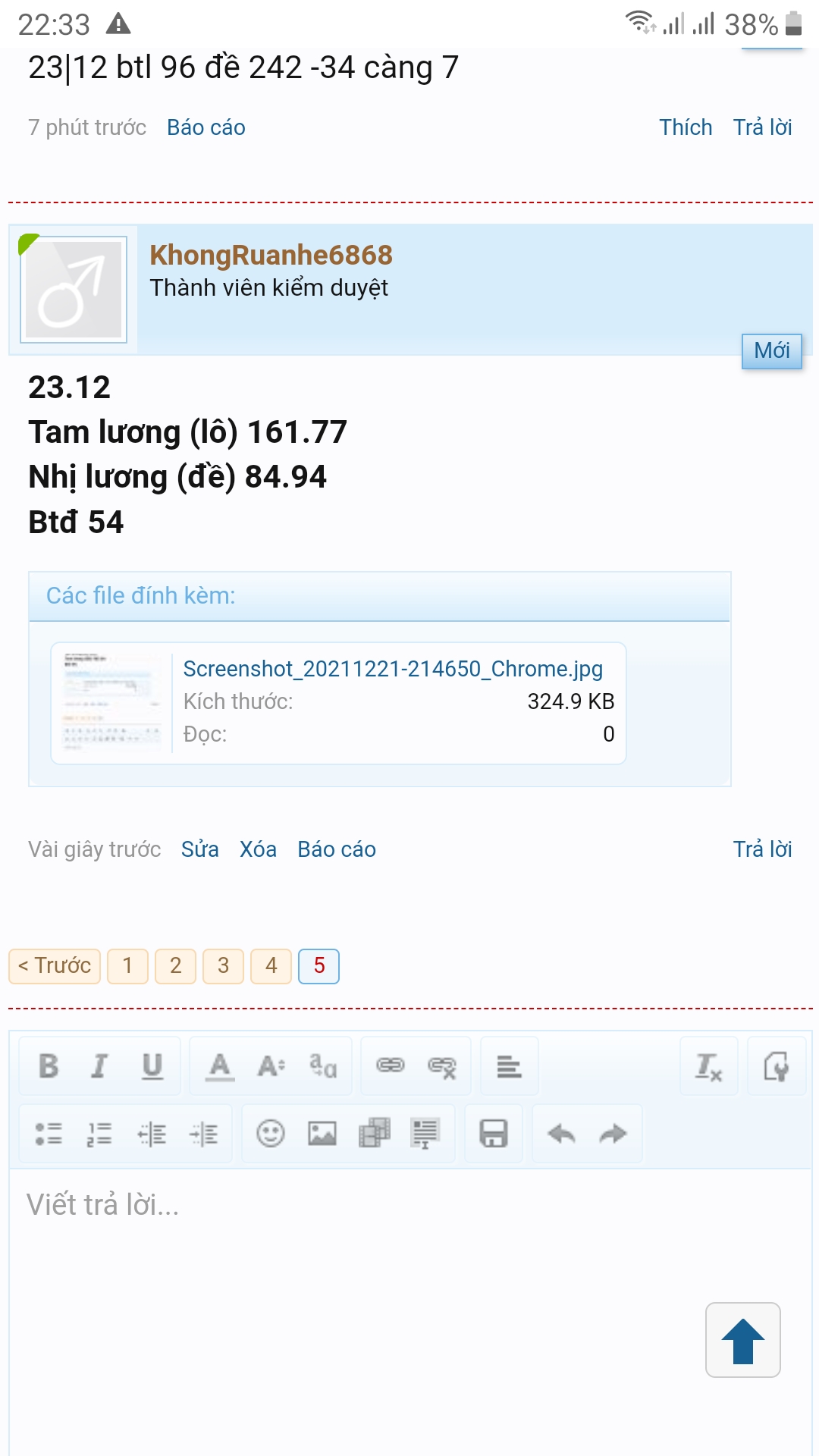
Task: Save the draft with the floppy icon
Action: pos(494,1134)
